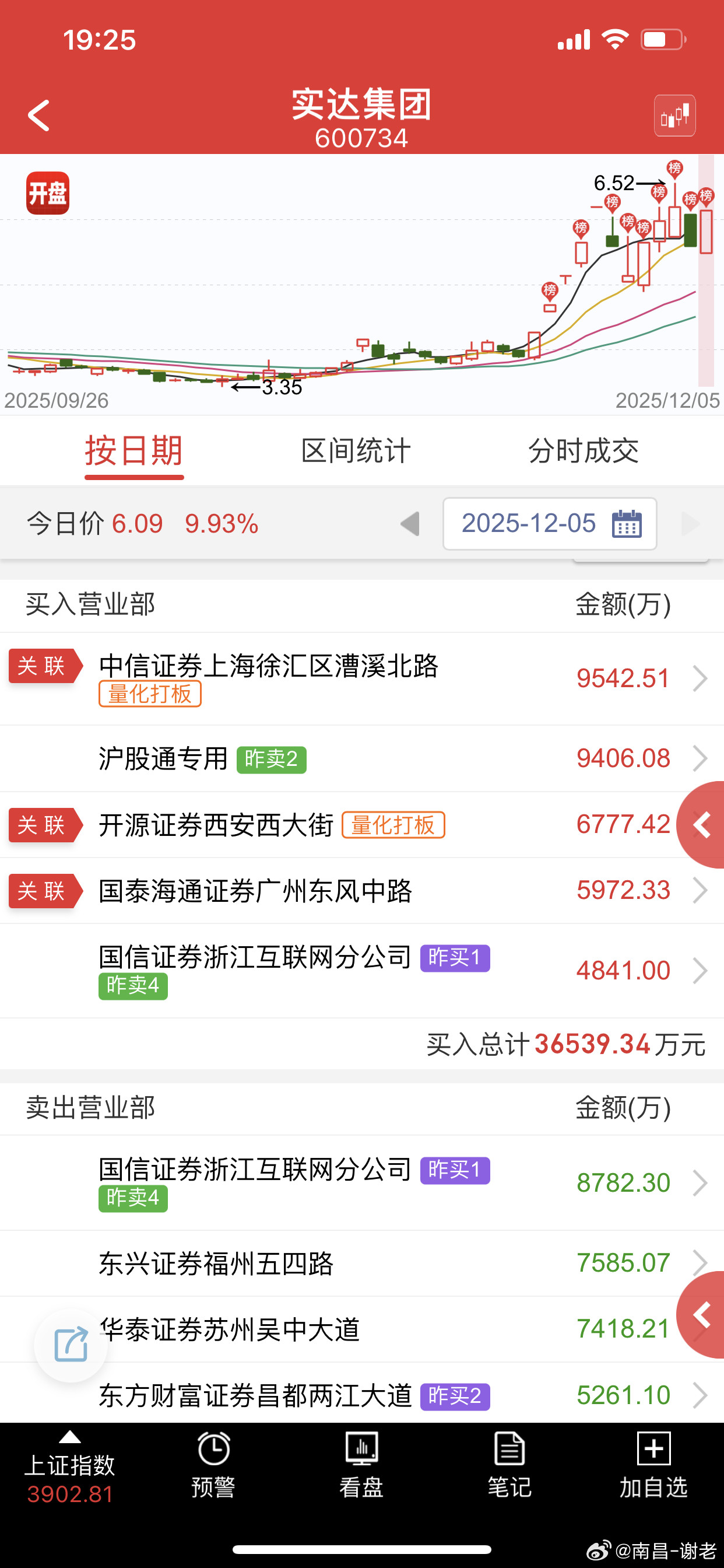Collapse the orange side panel arrow handle
Screen dimensions: 724x1568
tap(701, 825)
